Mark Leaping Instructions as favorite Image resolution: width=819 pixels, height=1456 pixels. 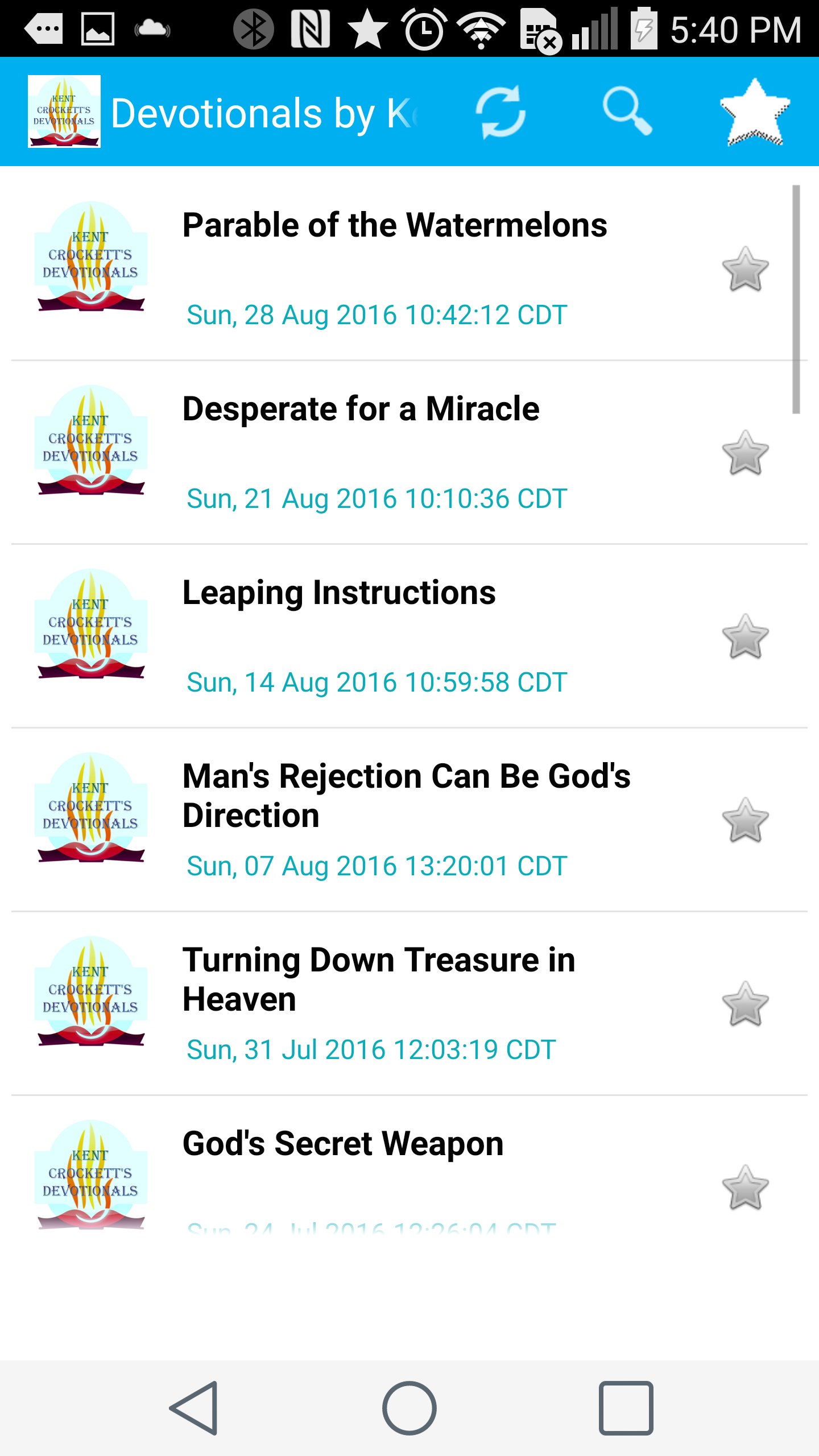(745, 636)
